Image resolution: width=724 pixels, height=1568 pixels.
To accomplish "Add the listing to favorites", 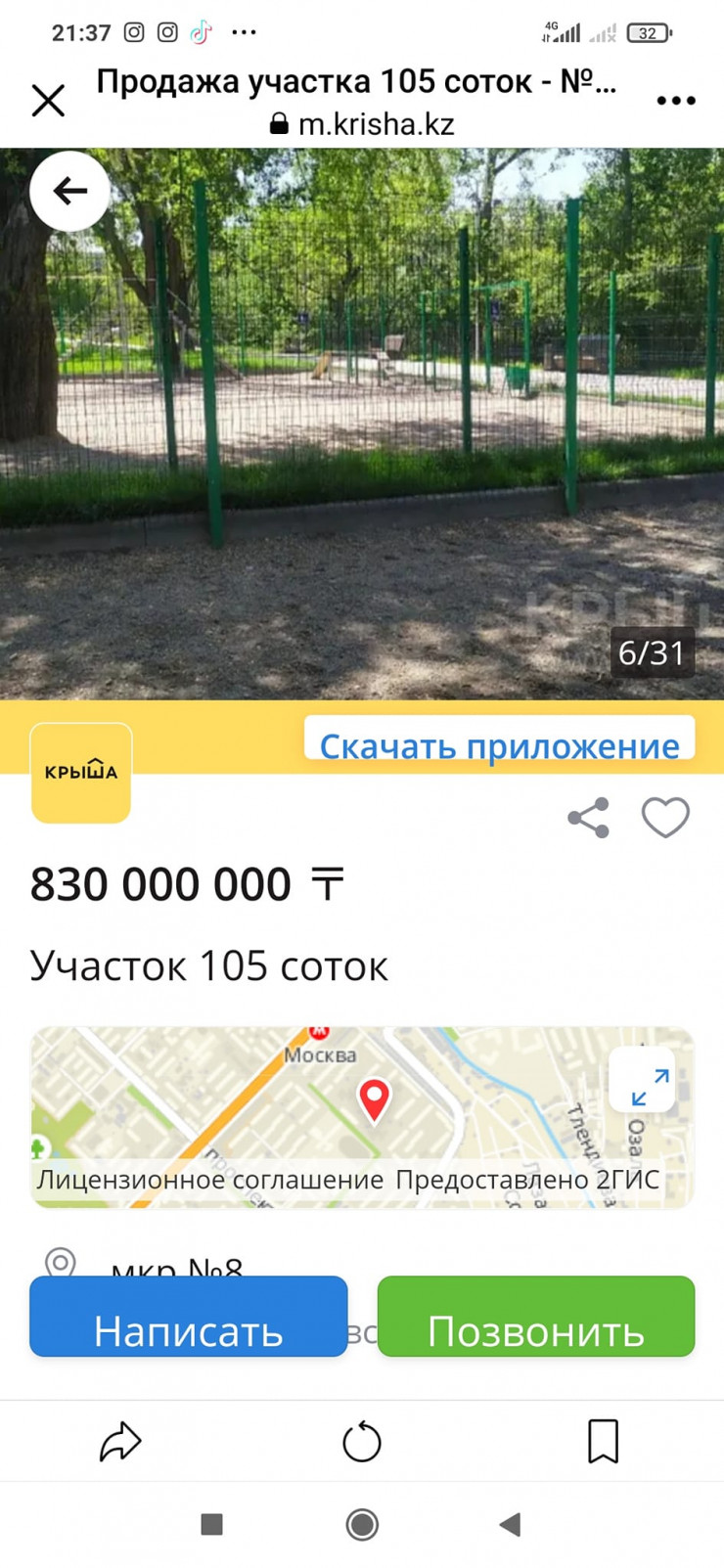I will 665,818.
